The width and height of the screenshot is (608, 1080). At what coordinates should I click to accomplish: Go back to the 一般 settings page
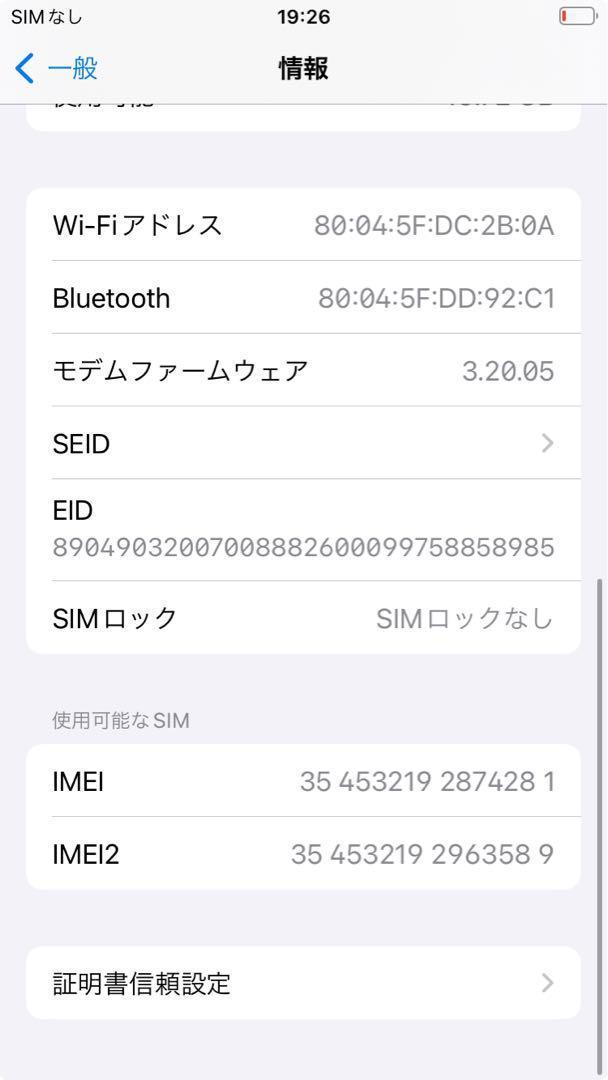56,69
